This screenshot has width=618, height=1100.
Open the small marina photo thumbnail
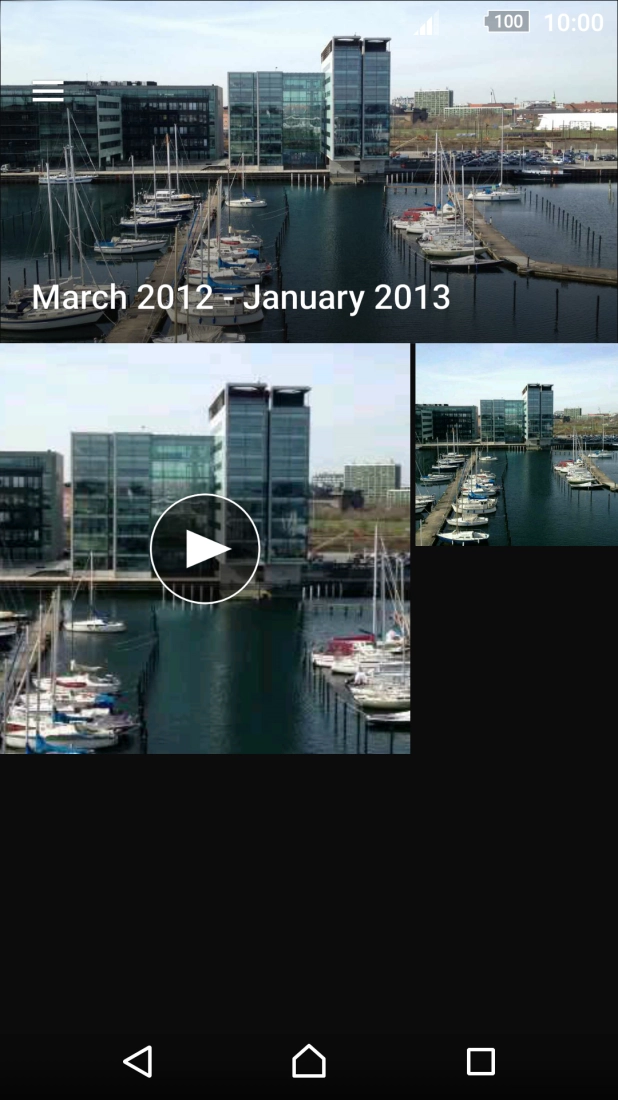pos(516,445)
